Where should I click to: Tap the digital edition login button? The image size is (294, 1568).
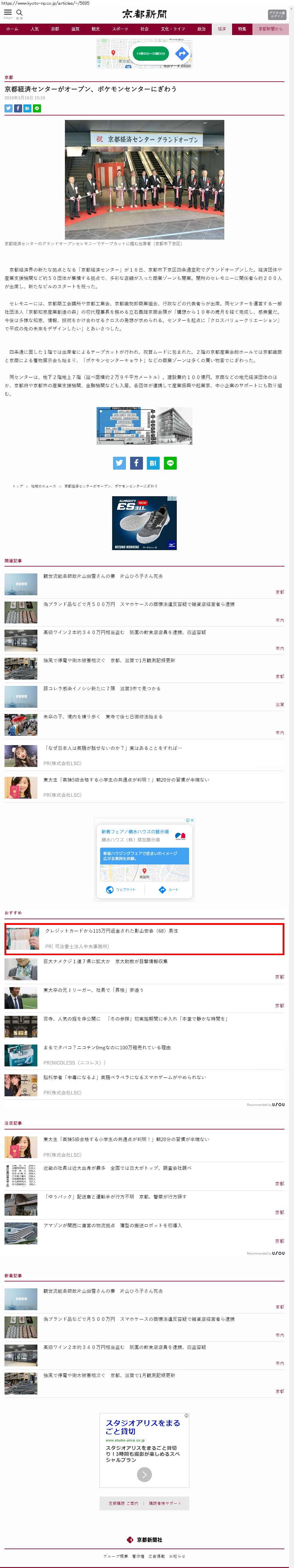tap(276, 15)
